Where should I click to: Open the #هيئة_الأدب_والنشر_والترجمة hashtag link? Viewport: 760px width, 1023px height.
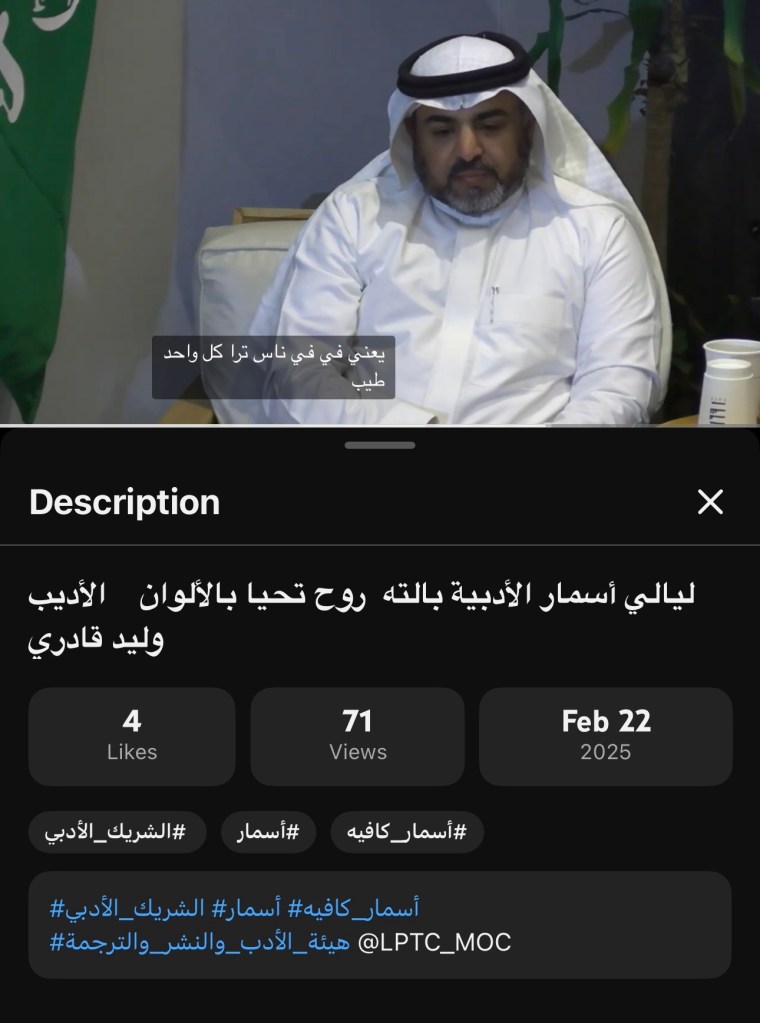[199, 942]
